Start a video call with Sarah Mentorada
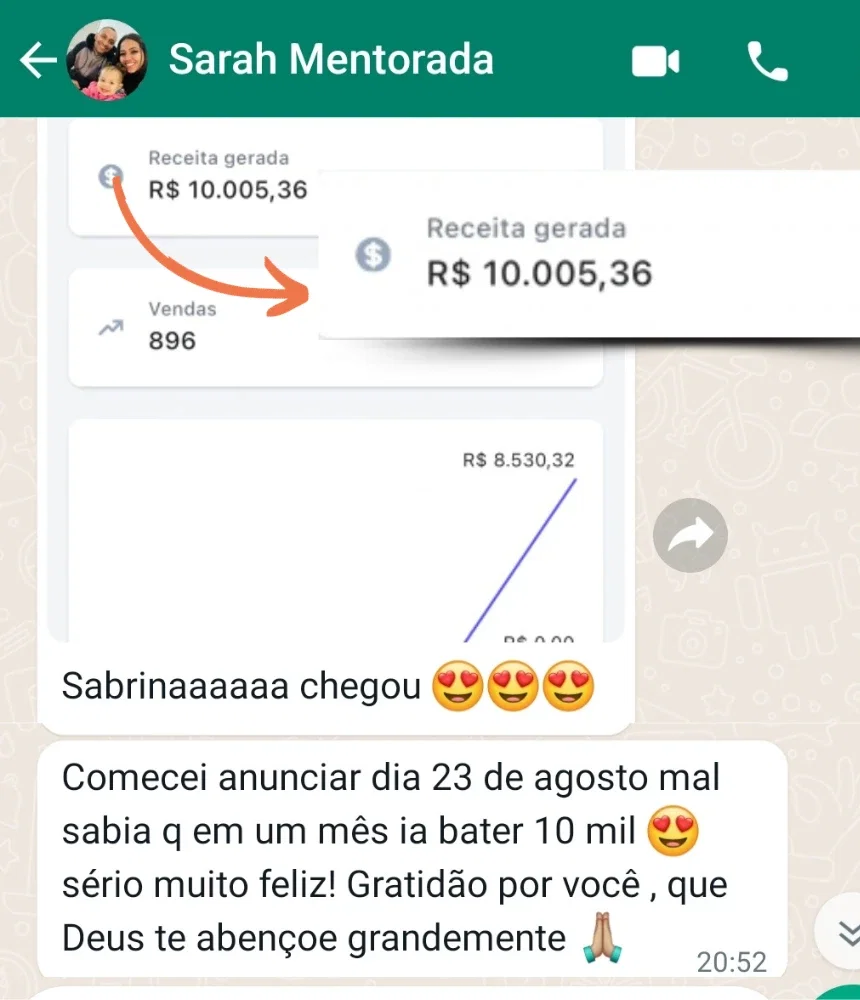Image resolution: width=860 pixels, height=1000 pixels. (656, 62)
